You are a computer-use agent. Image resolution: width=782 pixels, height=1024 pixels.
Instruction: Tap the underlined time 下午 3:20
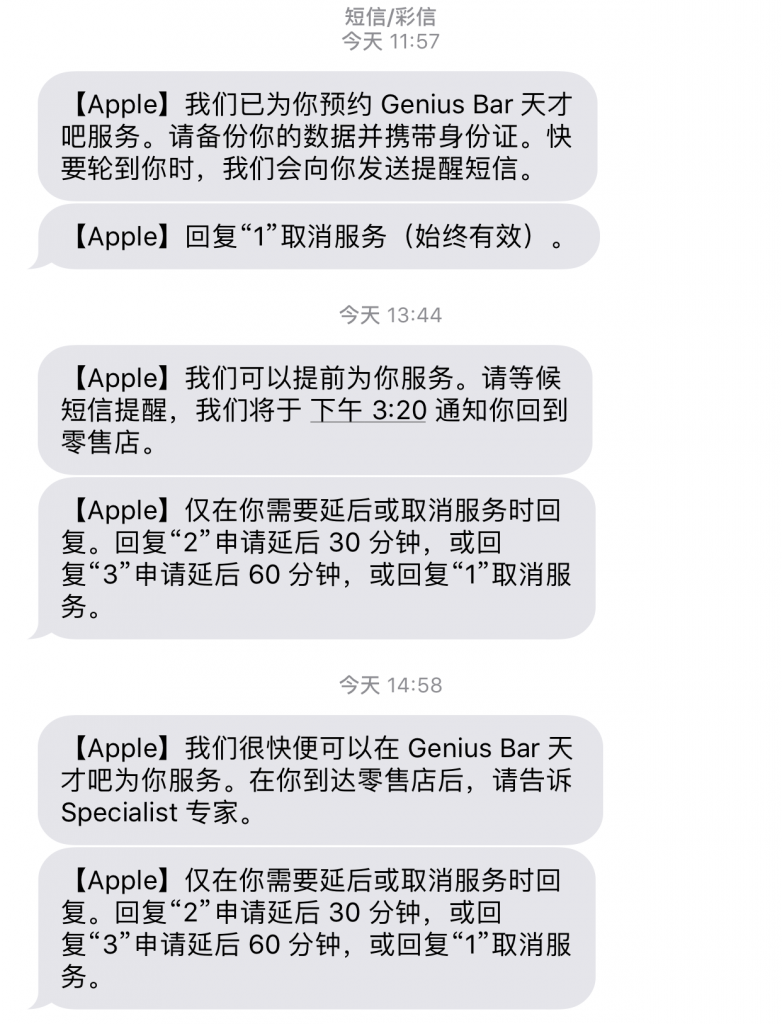point(368,411)
